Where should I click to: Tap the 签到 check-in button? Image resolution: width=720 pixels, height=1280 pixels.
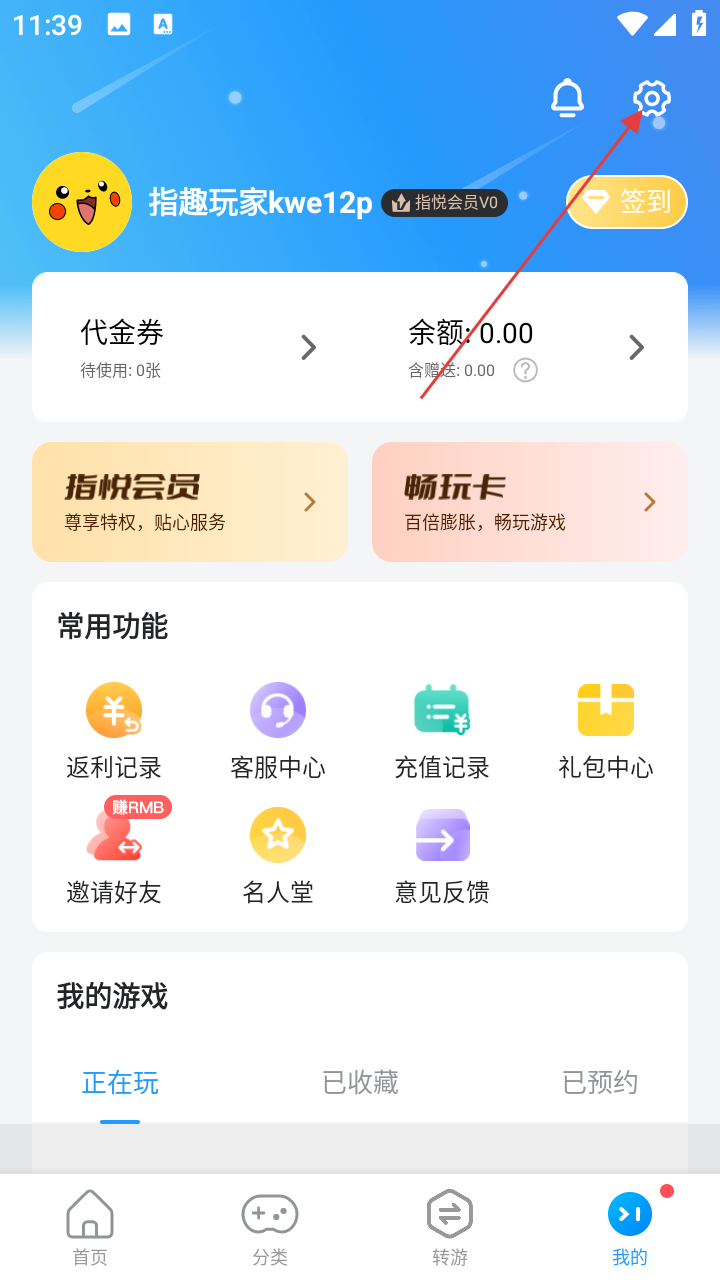click(627, 202)
